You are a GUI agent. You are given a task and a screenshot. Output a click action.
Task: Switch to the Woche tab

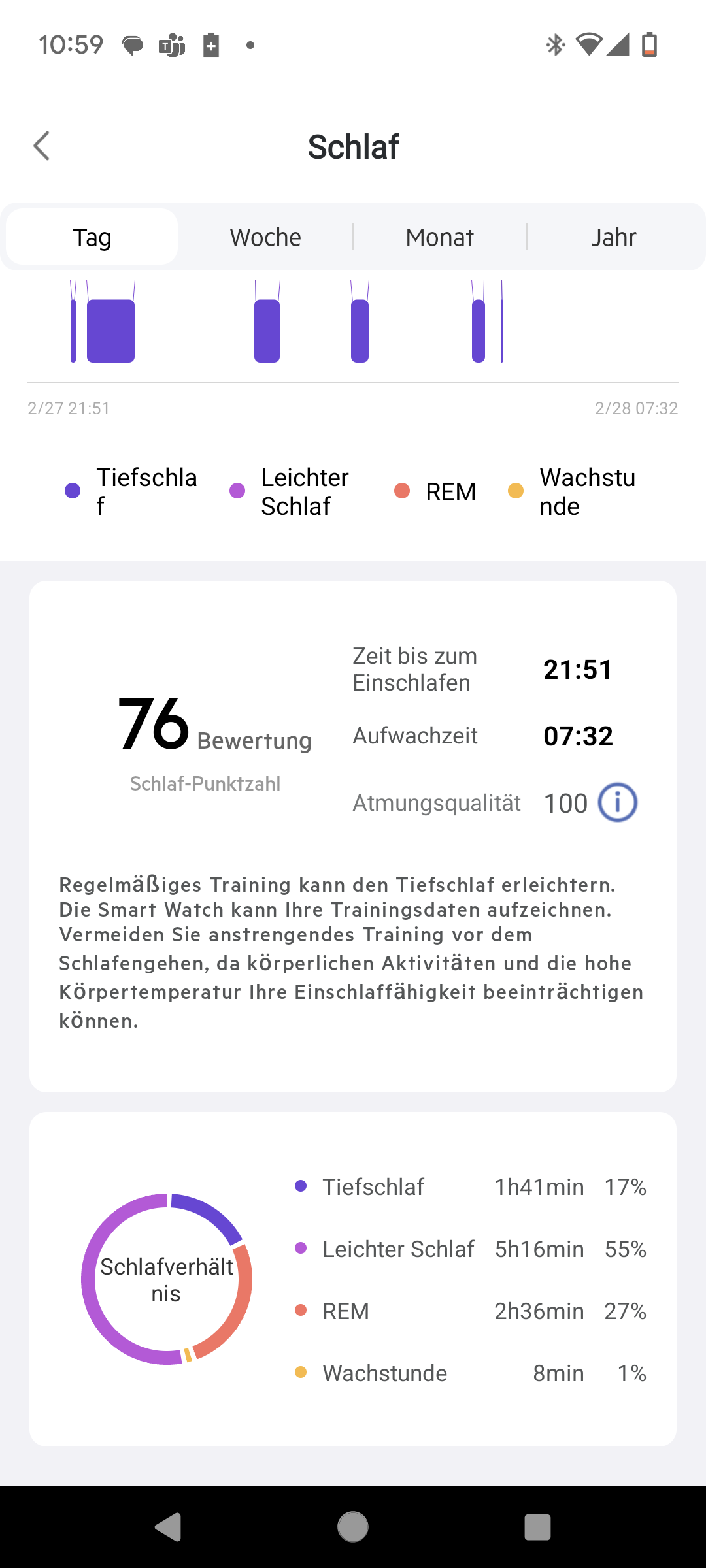[x=265, y=237]
